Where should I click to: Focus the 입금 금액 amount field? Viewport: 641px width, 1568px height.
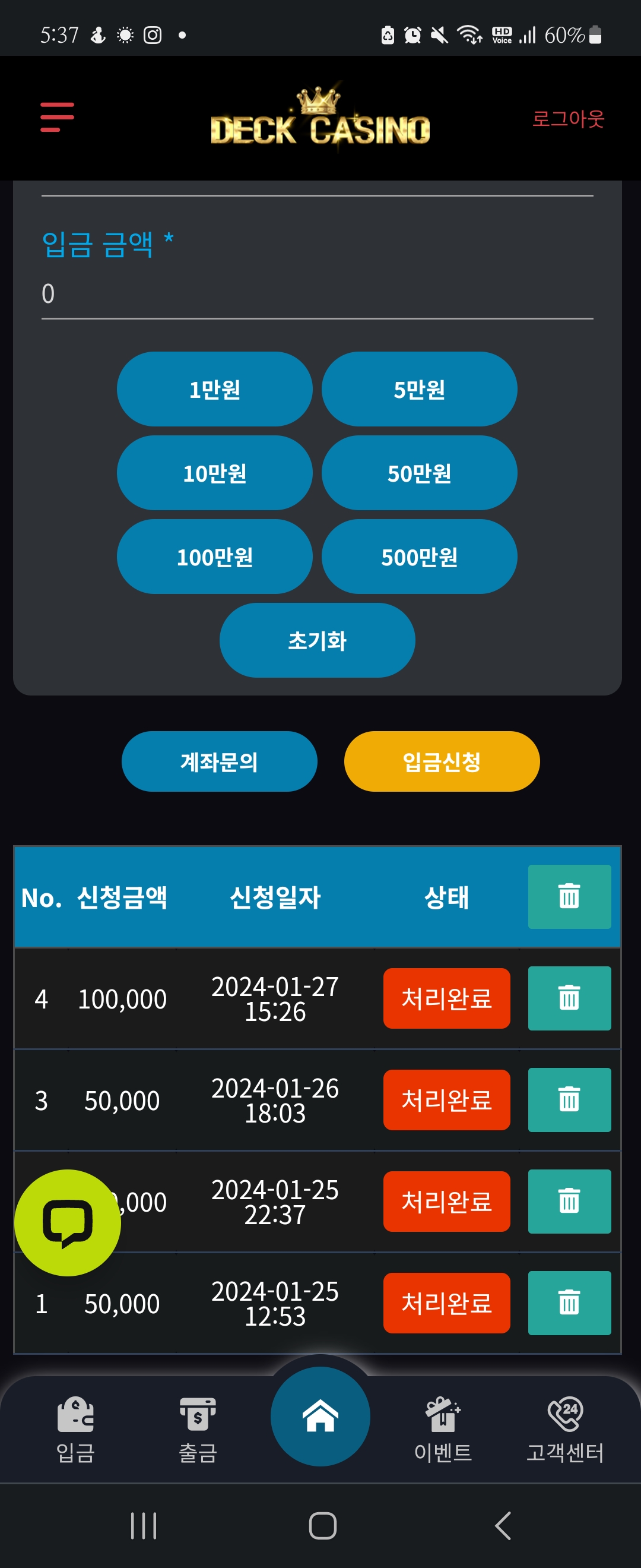[316, 294]
